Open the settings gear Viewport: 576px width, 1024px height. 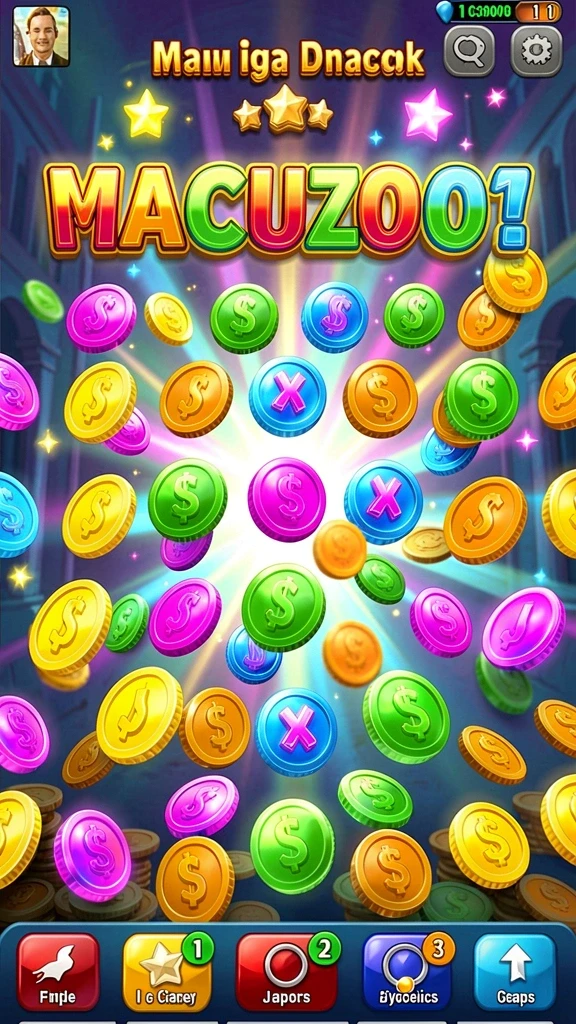pyautogui.click(x=536, y=51)
